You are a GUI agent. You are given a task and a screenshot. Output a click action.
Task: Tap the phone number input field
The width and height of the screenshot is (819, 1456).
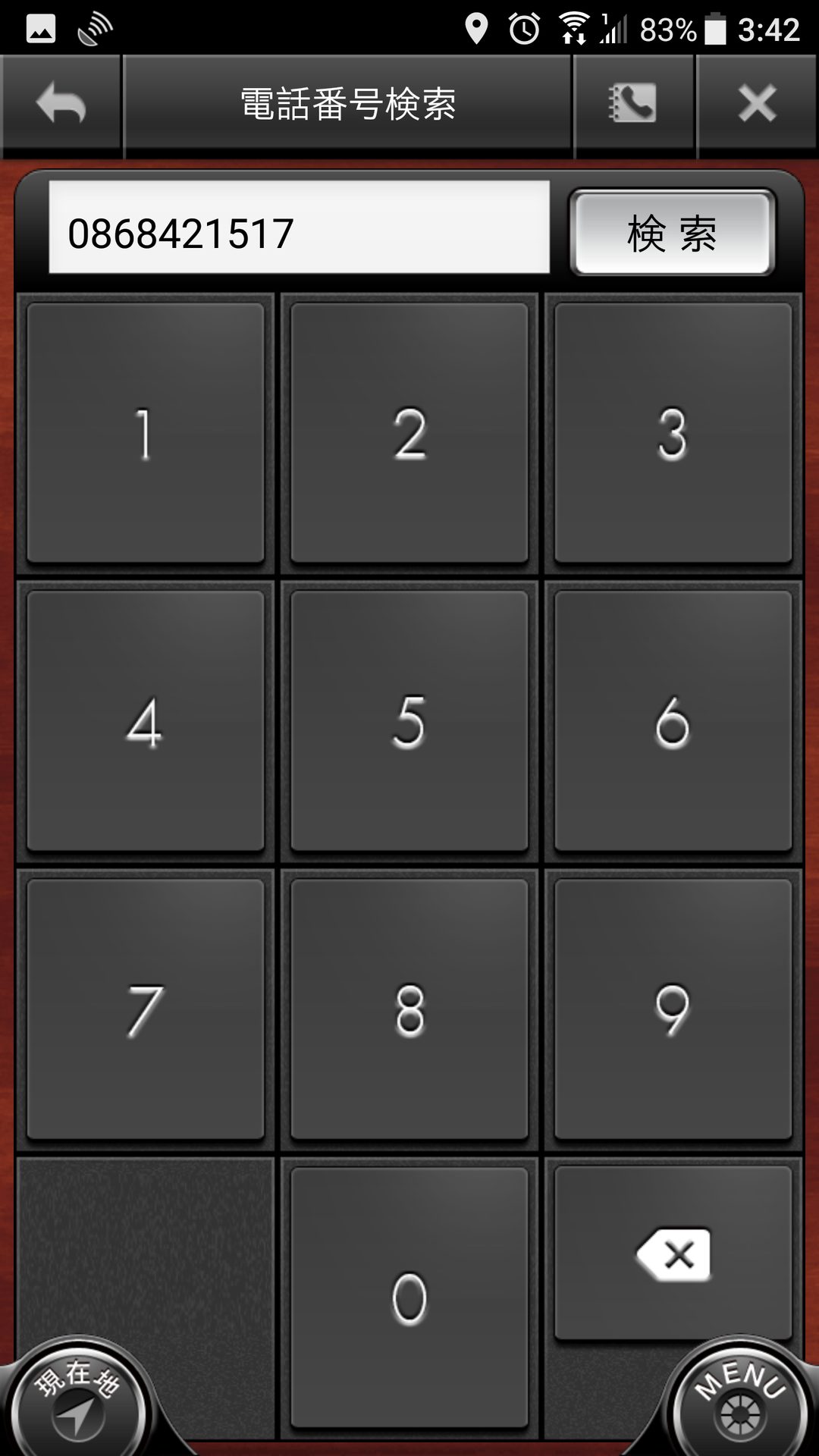pos(299,227)
